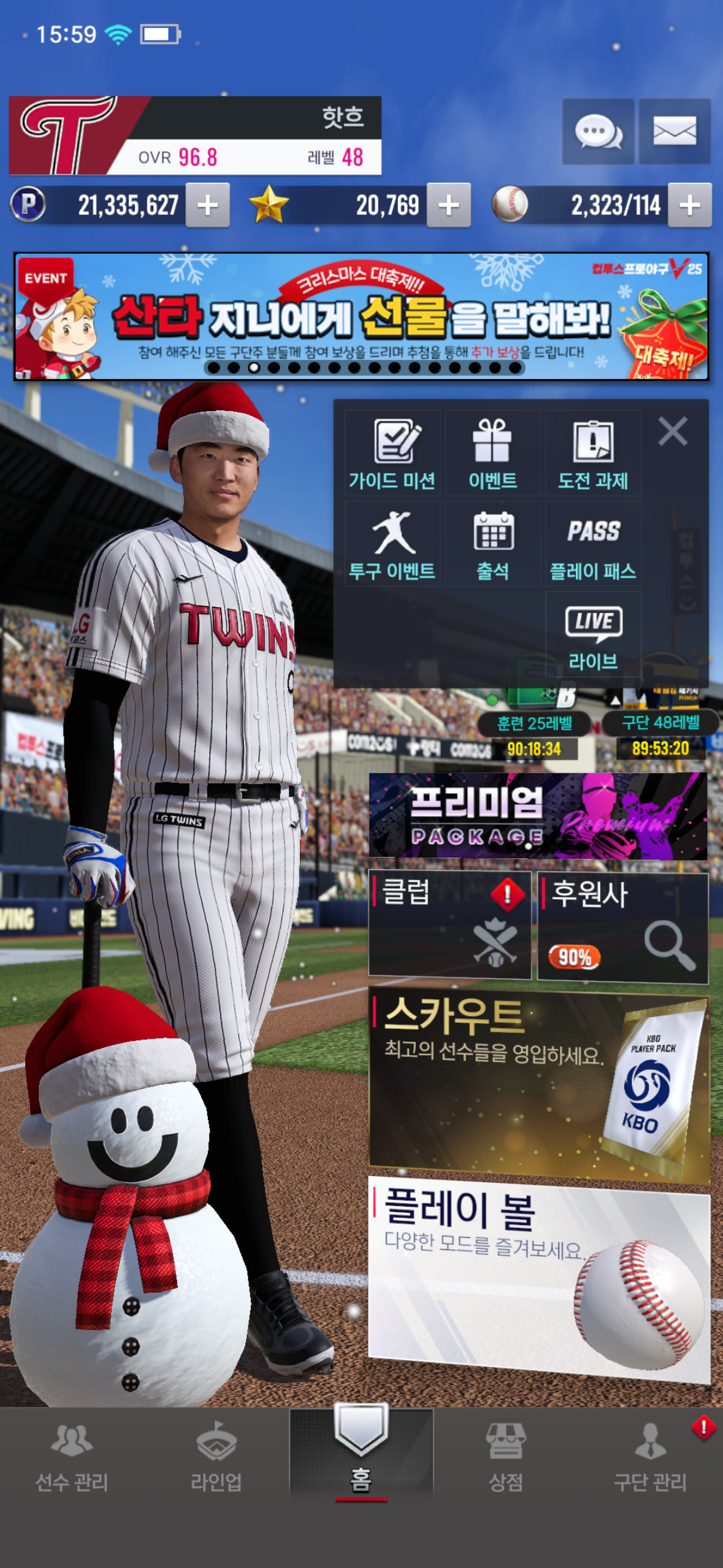
Task: Open the mailbox envelope icon
Action: pos(675,131)
